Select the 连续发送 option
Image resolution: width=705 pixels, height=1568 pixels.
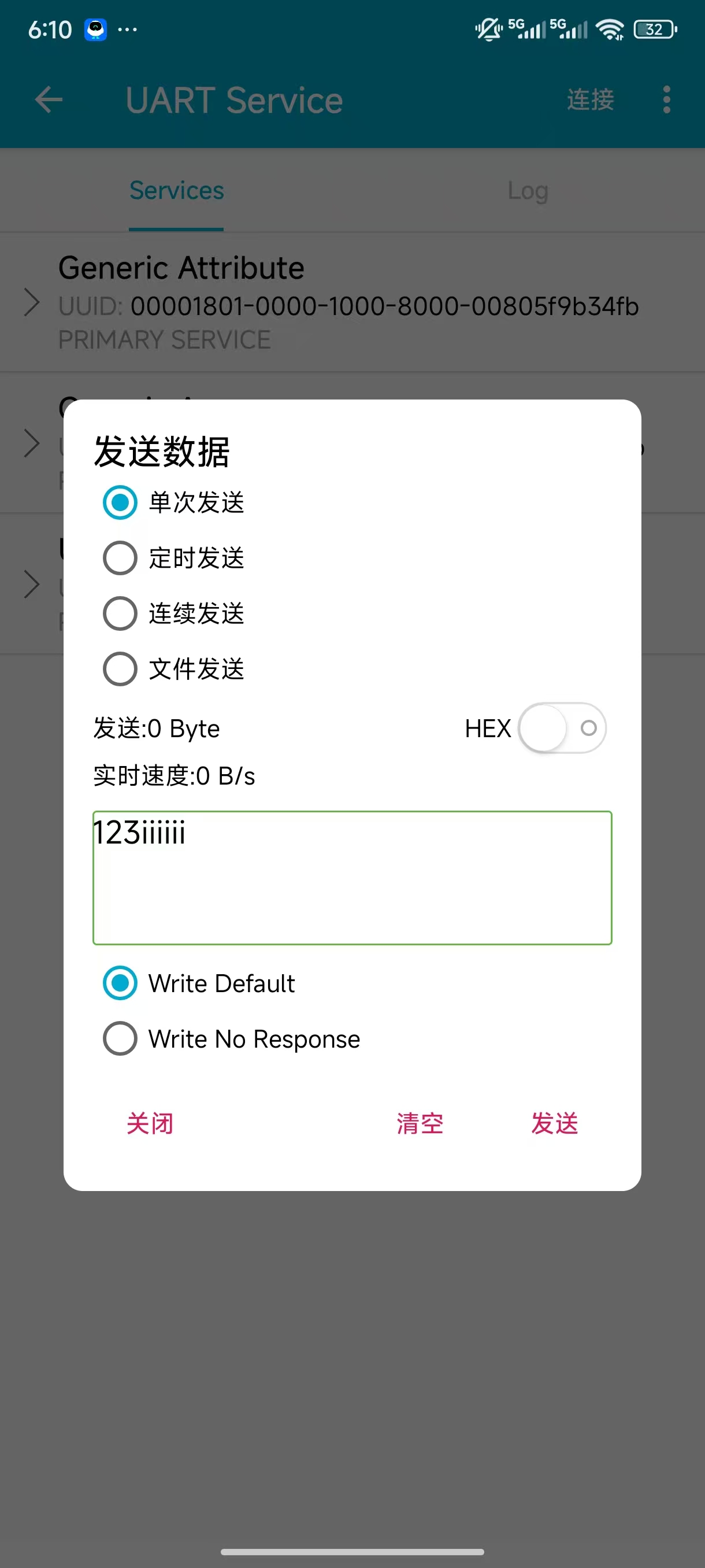coord(119,613)
